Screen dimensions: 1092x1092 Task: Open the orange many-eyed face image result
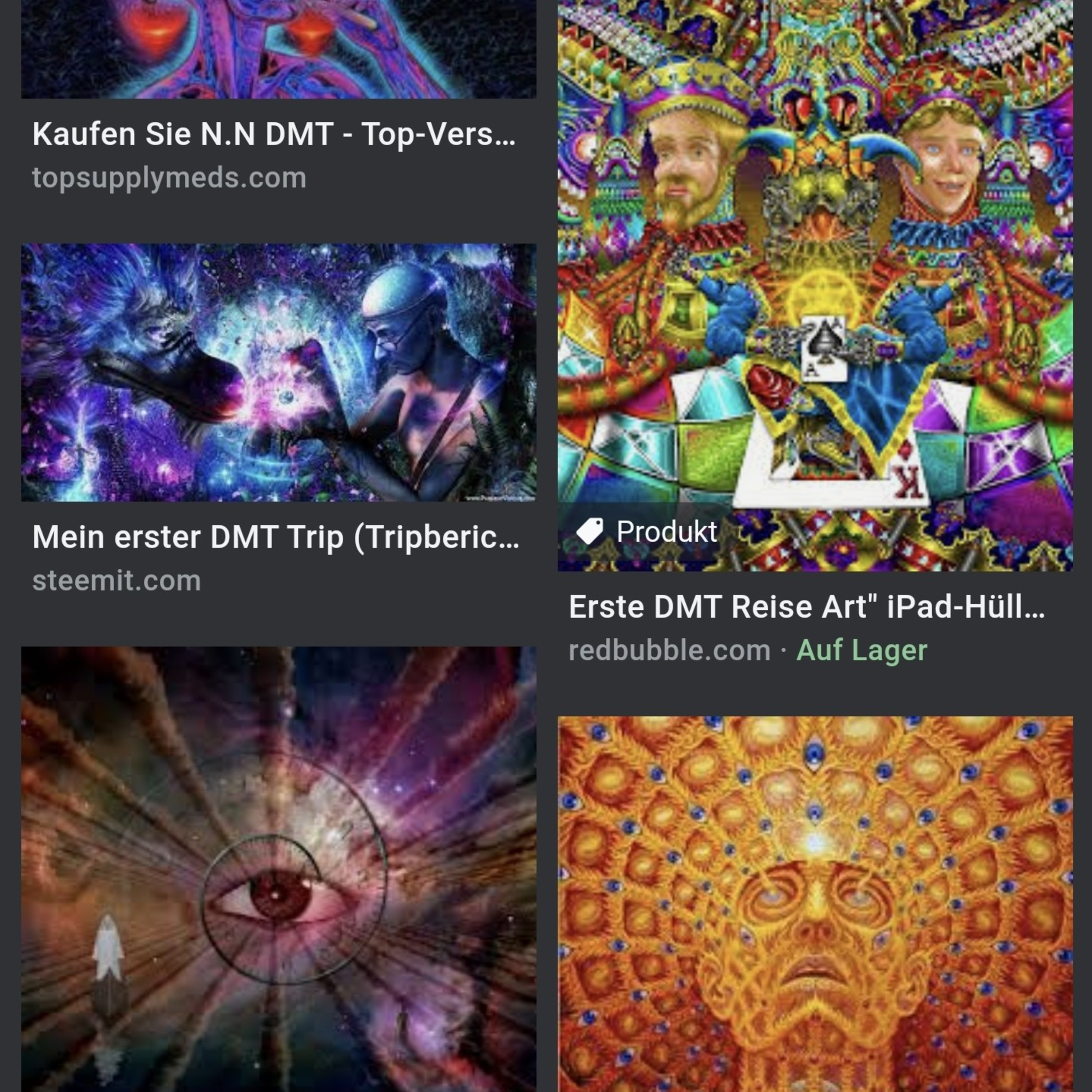click(815, 904)
